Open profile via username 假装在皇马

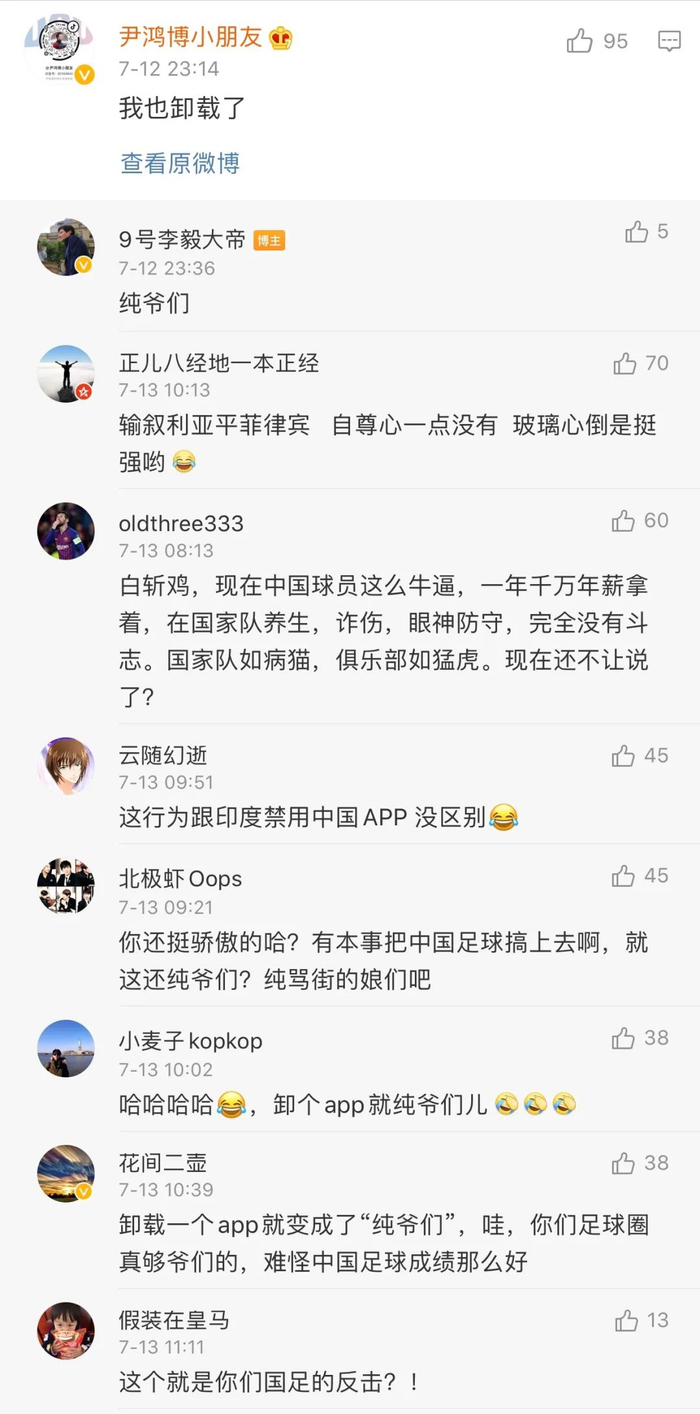point(174,1320)
